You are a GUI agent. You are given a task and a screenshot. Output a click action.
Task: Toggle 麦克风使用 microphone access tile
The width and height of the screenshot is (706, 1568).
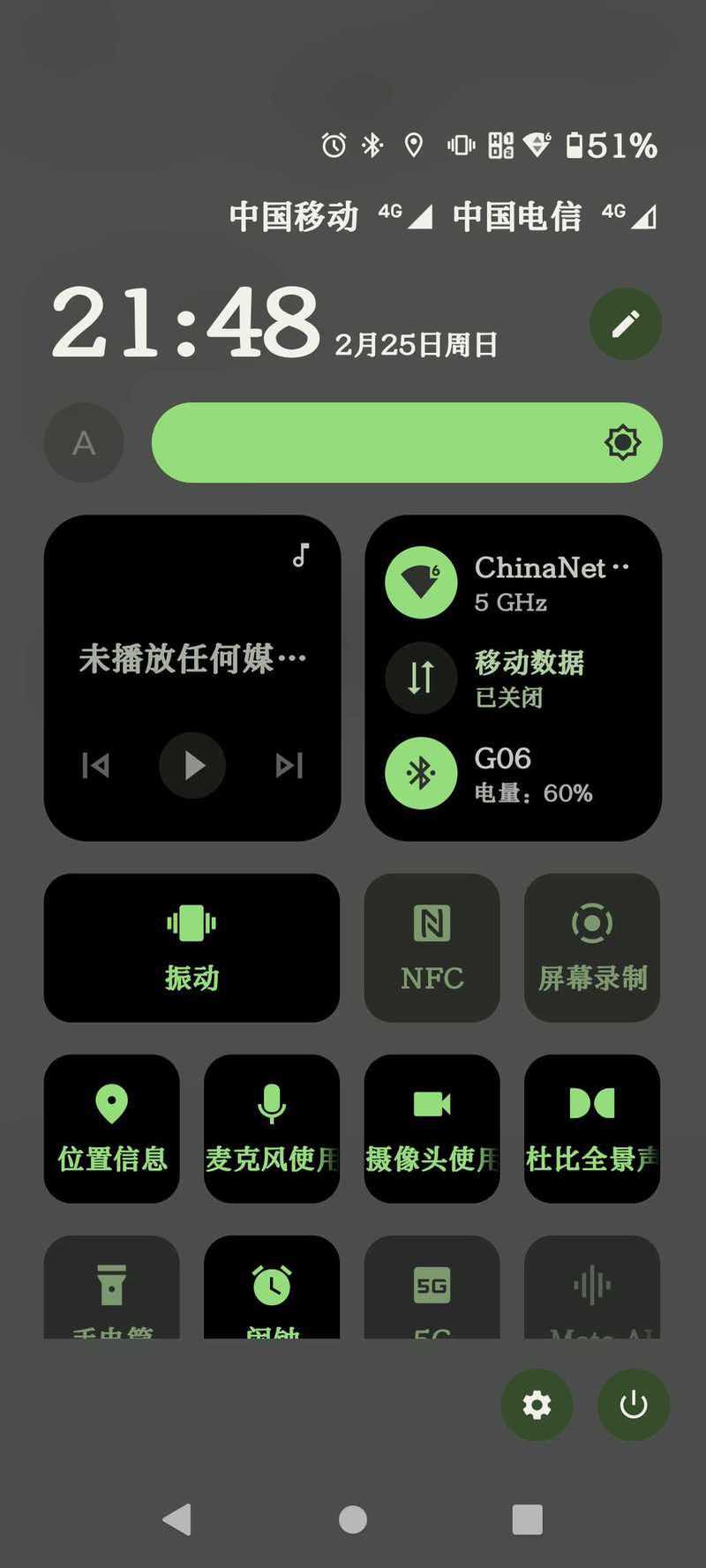(x=272, y=1129)
